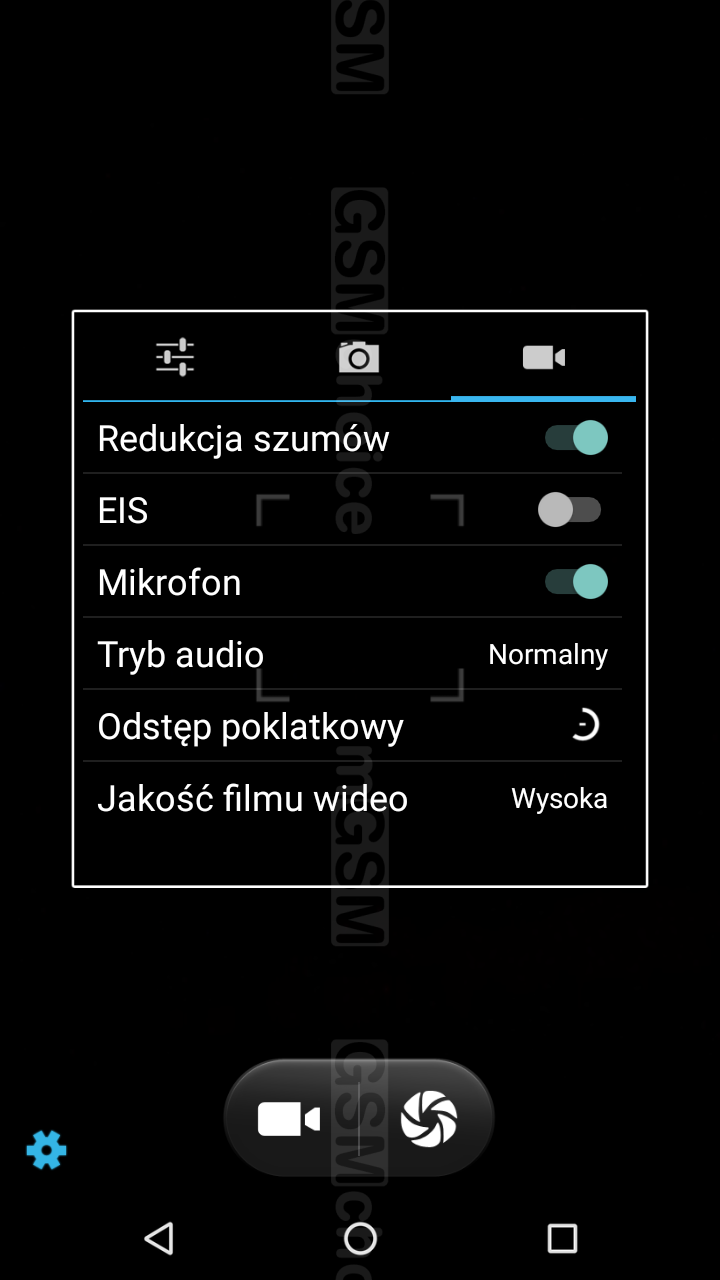
Task: Enable the EIS switch
Action: (x=570, y=510)
